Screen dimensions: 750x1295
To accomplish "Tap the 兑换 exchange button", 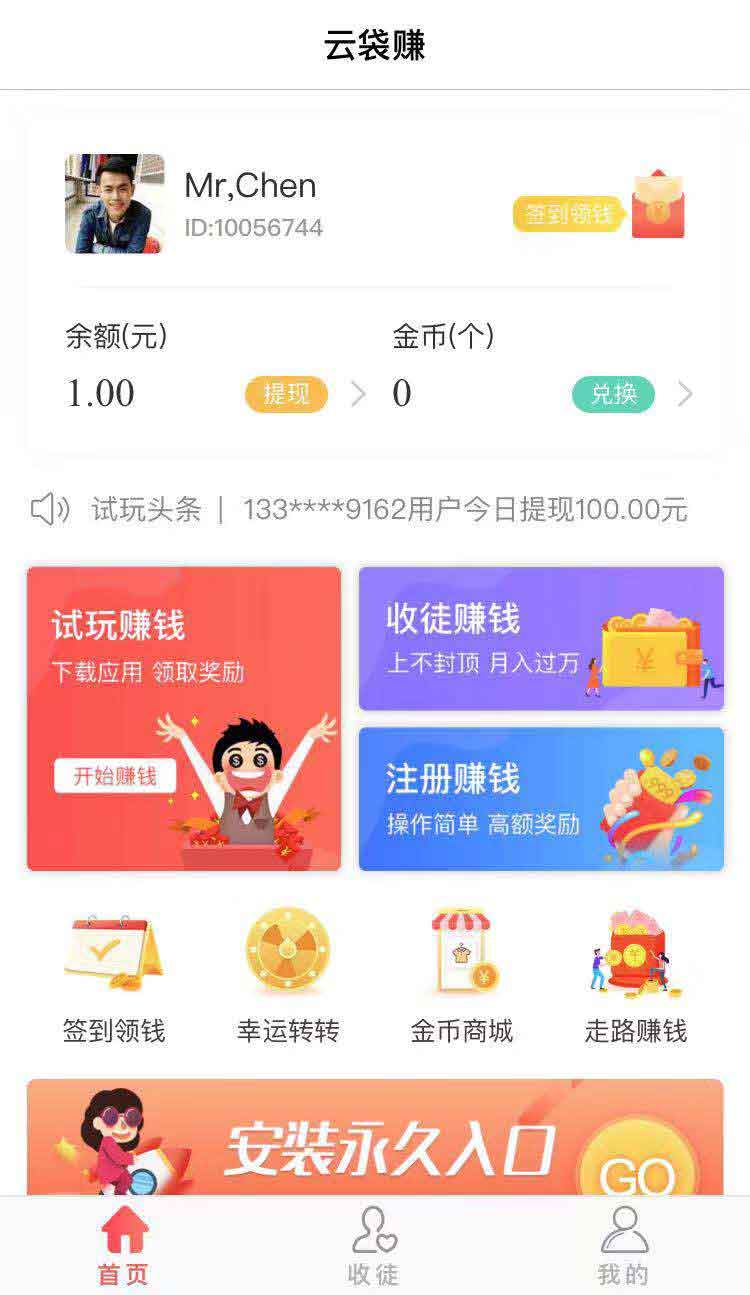I will 613,394.
